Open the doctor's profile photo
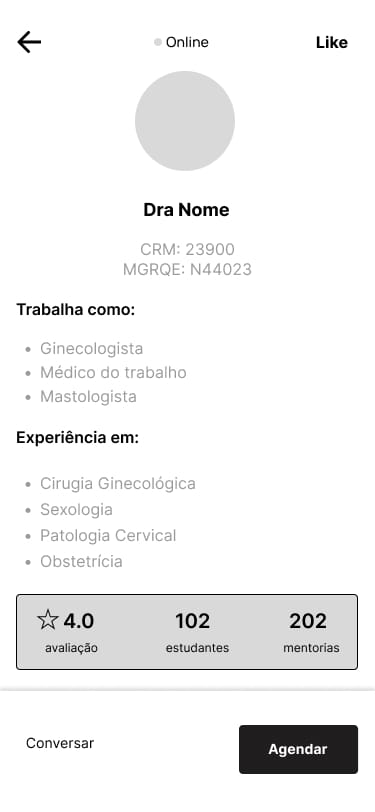Viewport: 375px width, 812px height. (x=185, y=121)
